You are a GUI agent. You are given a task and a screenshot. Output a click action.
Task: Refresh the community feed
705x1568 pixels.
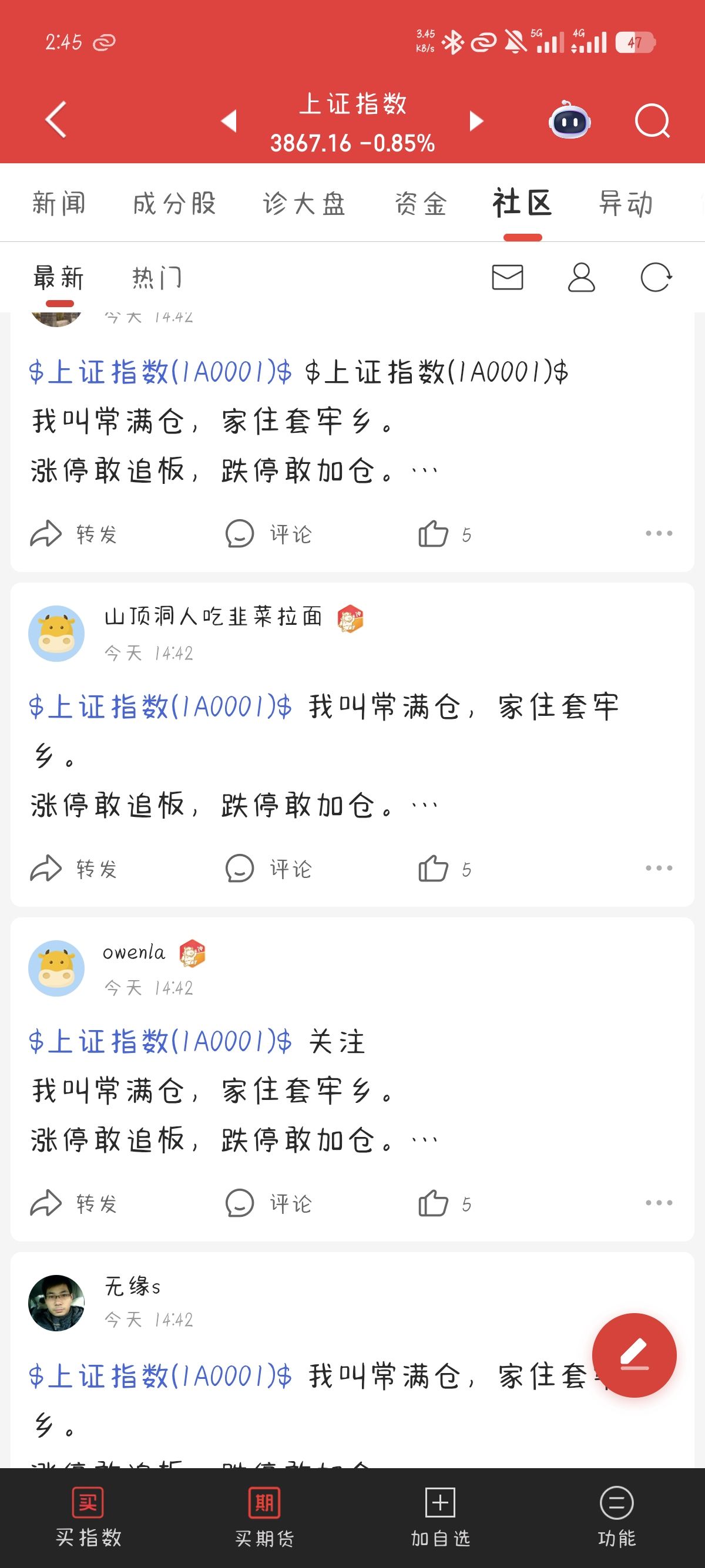(x=656, y=278)
